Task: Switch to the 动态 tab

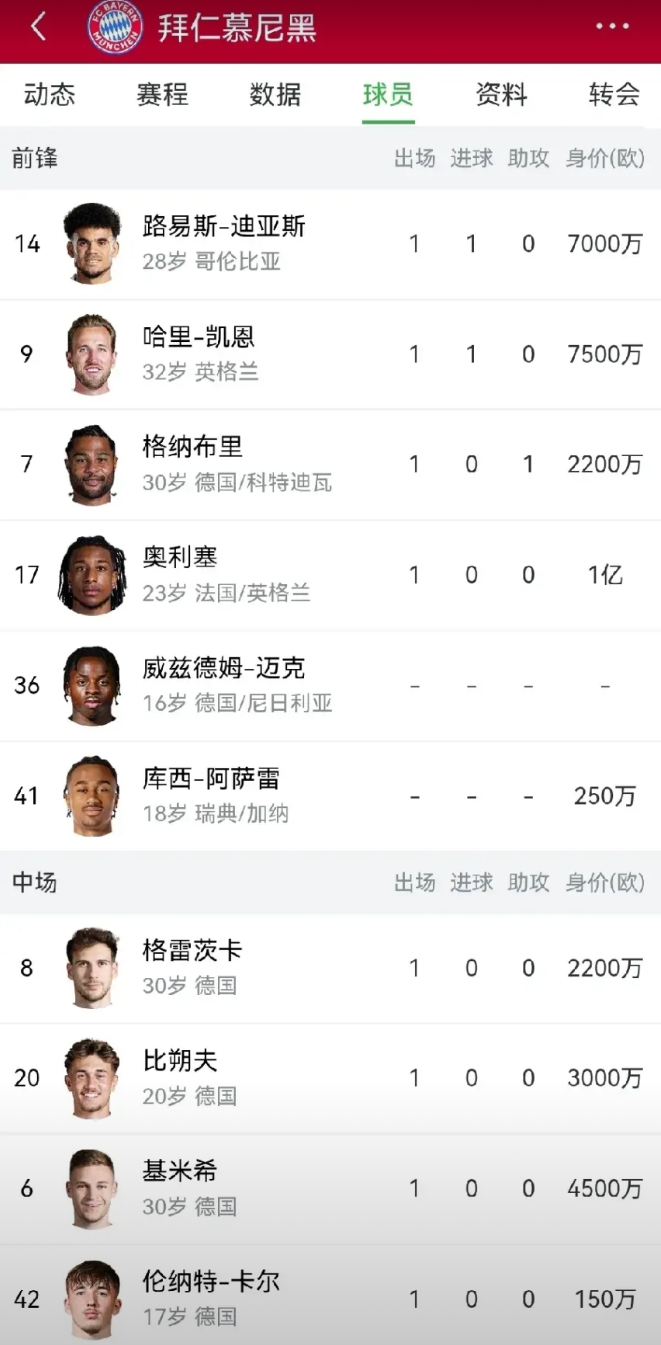Action: [49, 95]
